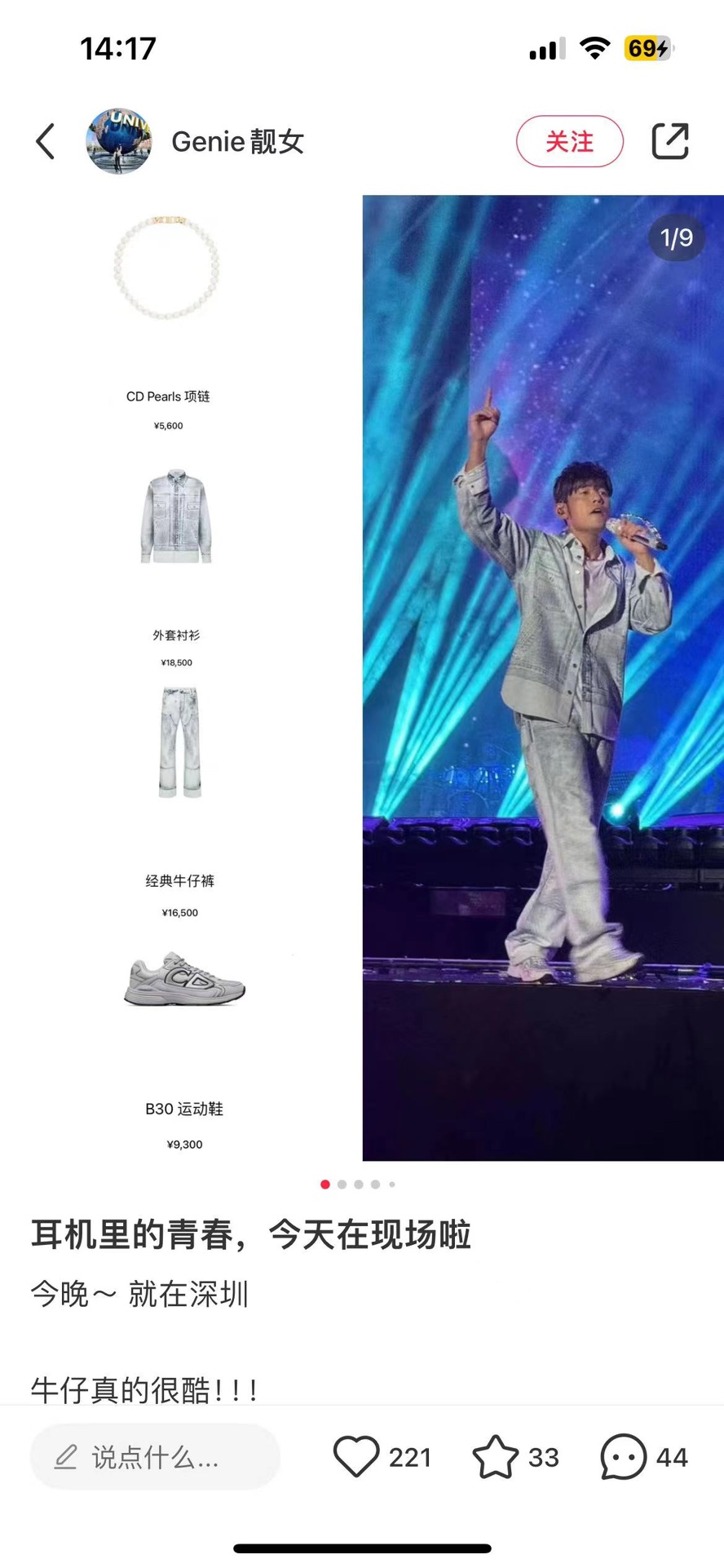This screenshot has height=1568, width=724.
Task: Save the post with the star icon
Action: point(495,1456)
